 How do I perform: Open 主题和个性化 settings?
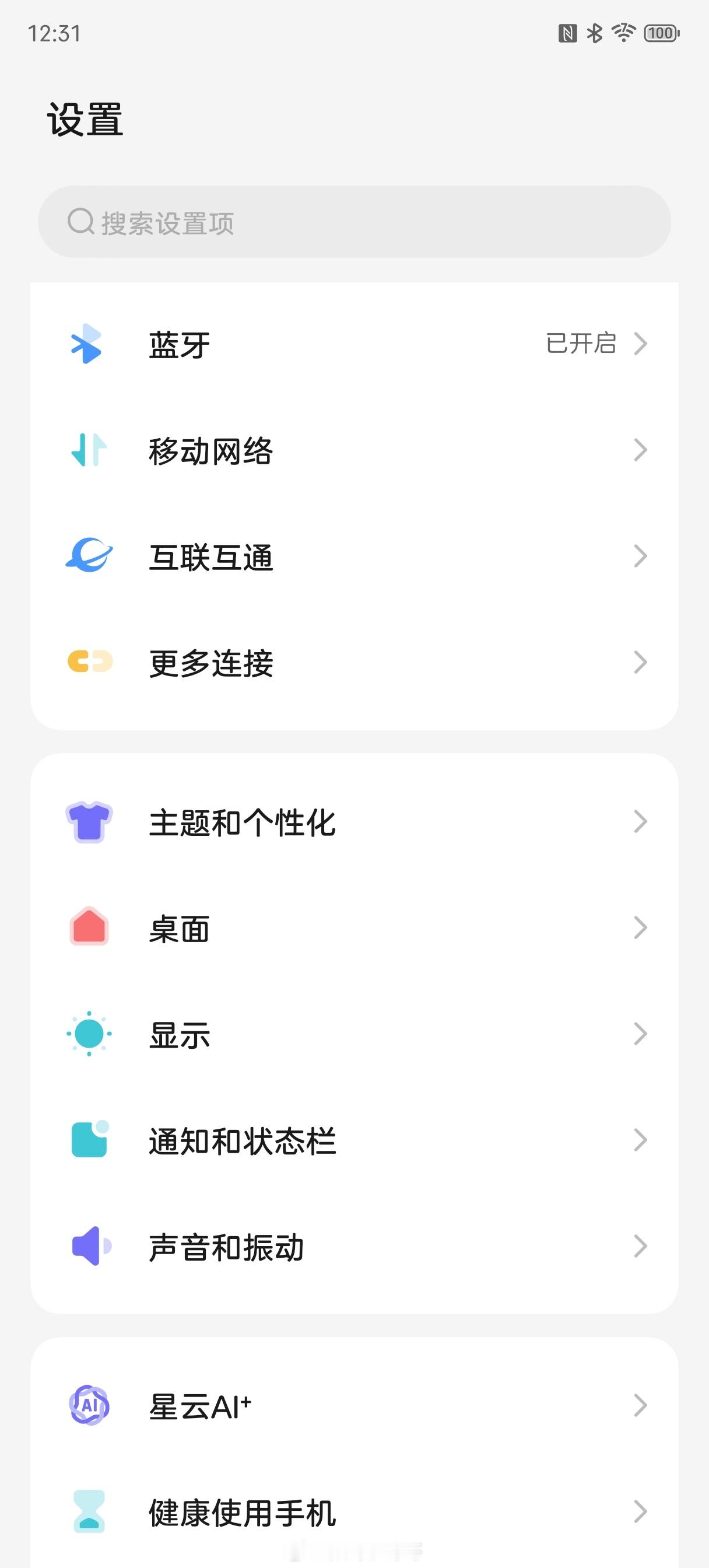pyautogui.click(x=354, y=822)
